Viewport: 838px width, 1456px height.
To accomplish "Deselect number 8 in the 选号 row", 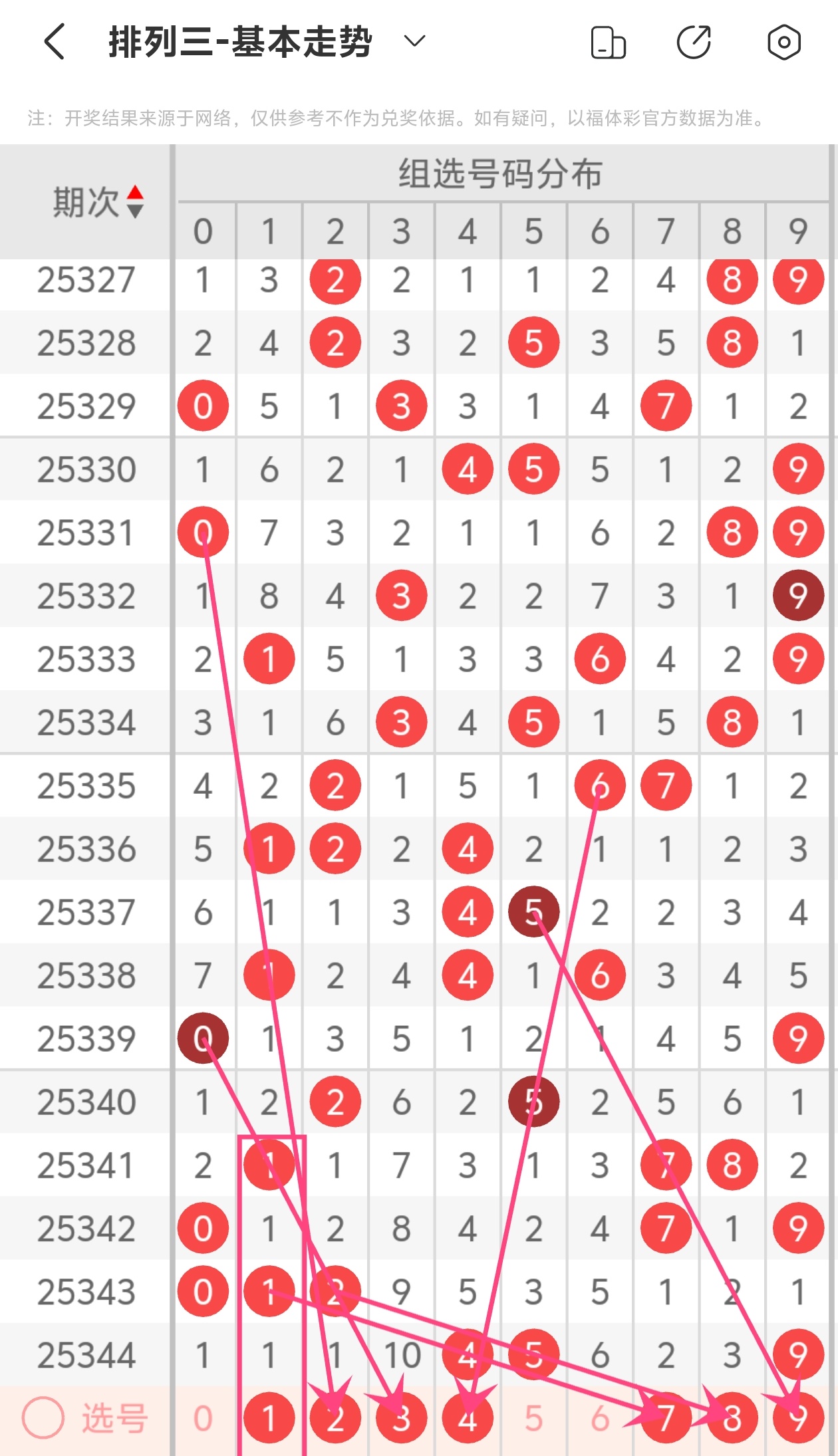I will tap(732, 1418).
